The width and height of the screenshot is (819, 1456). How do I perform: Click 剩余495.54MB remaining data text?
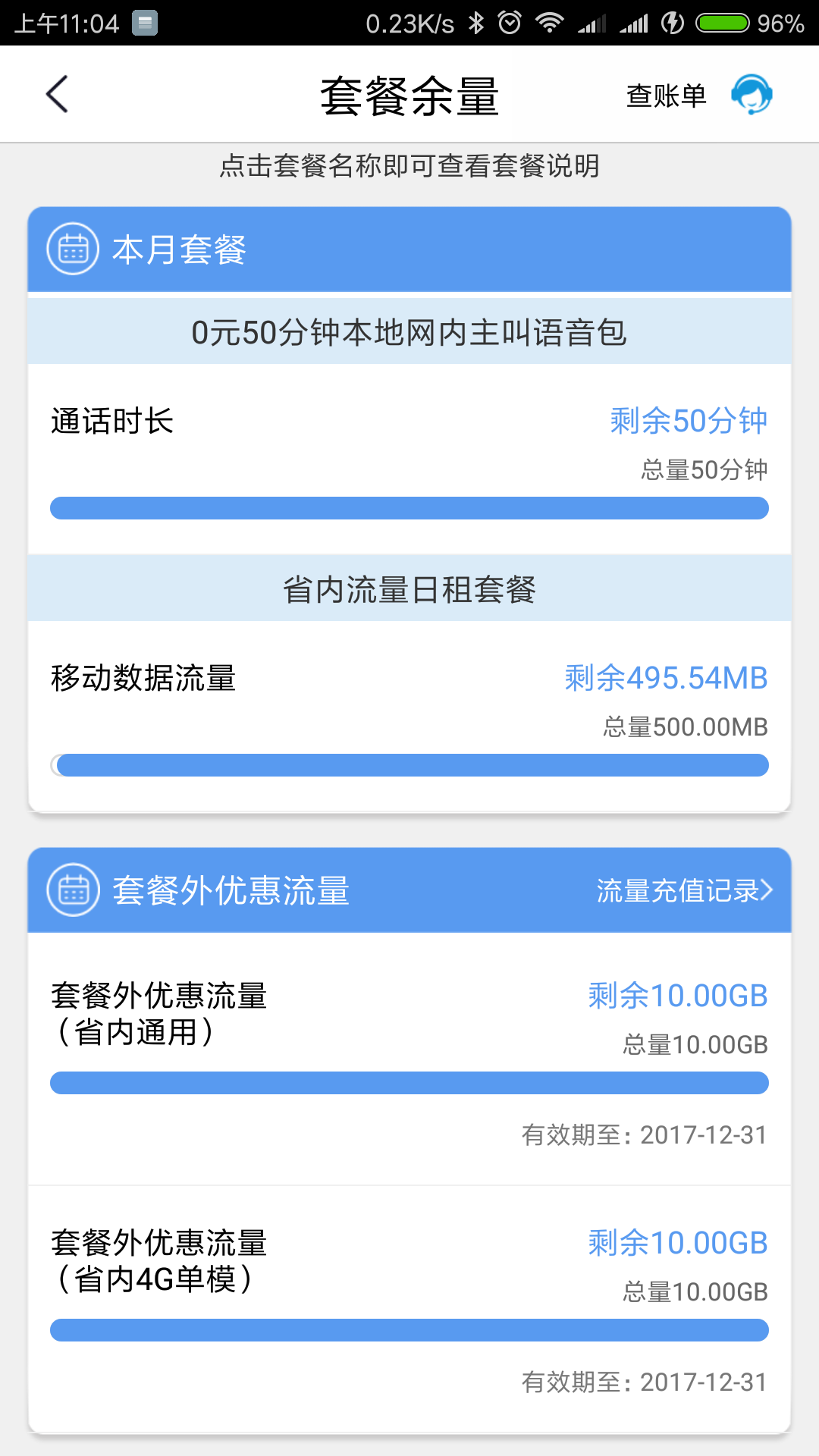[x=664, y=677]
